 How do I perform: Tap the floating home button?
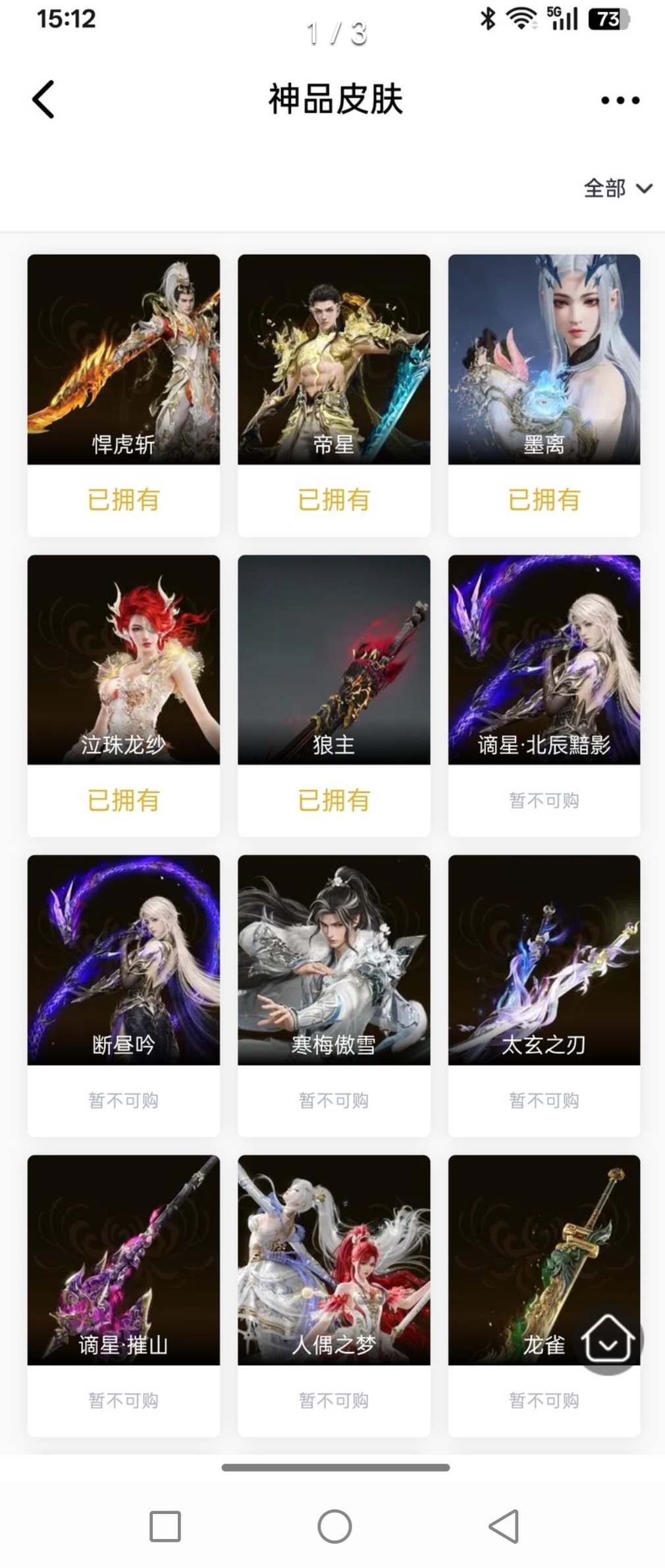pos(608,1339)
